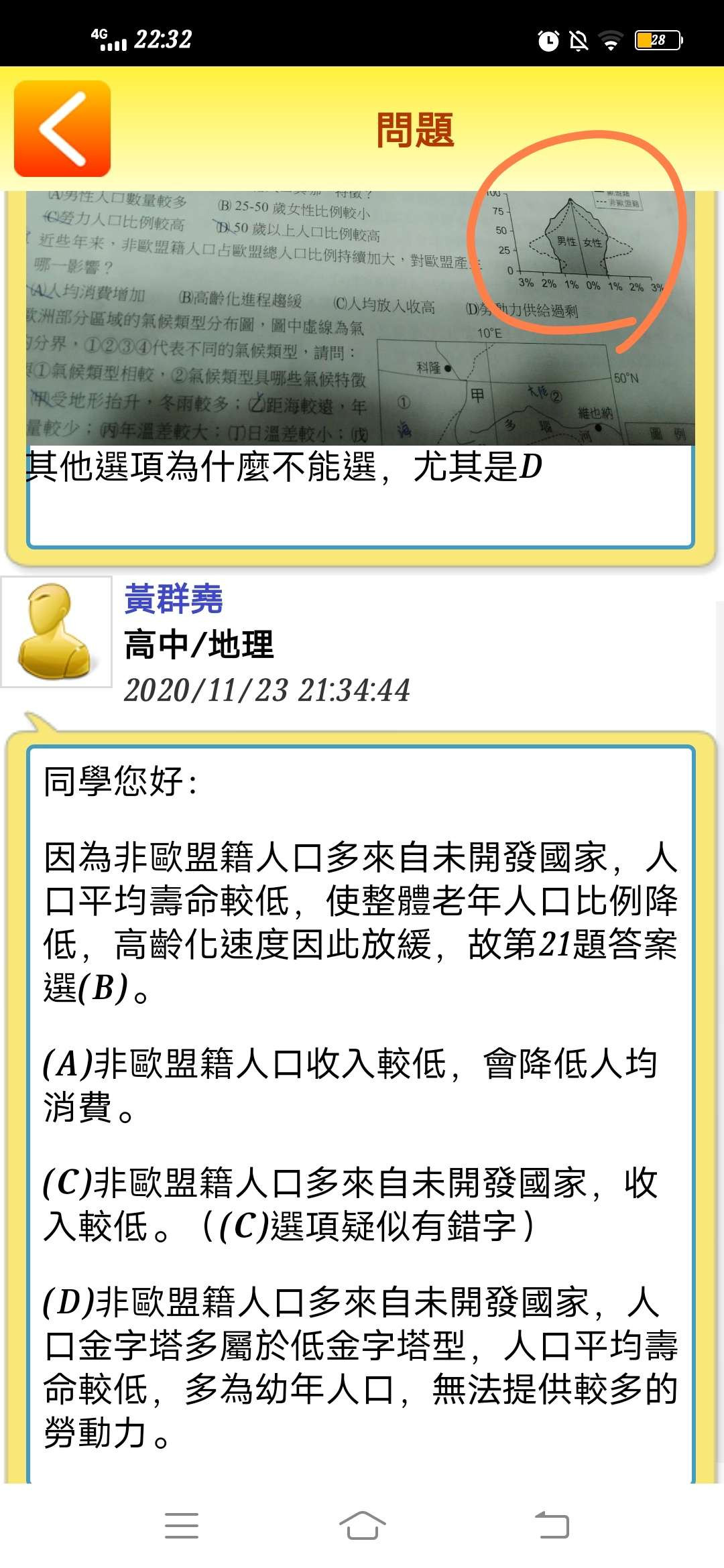Open the attached question photo
The image size is (724, 1568).
coord(361,318)
